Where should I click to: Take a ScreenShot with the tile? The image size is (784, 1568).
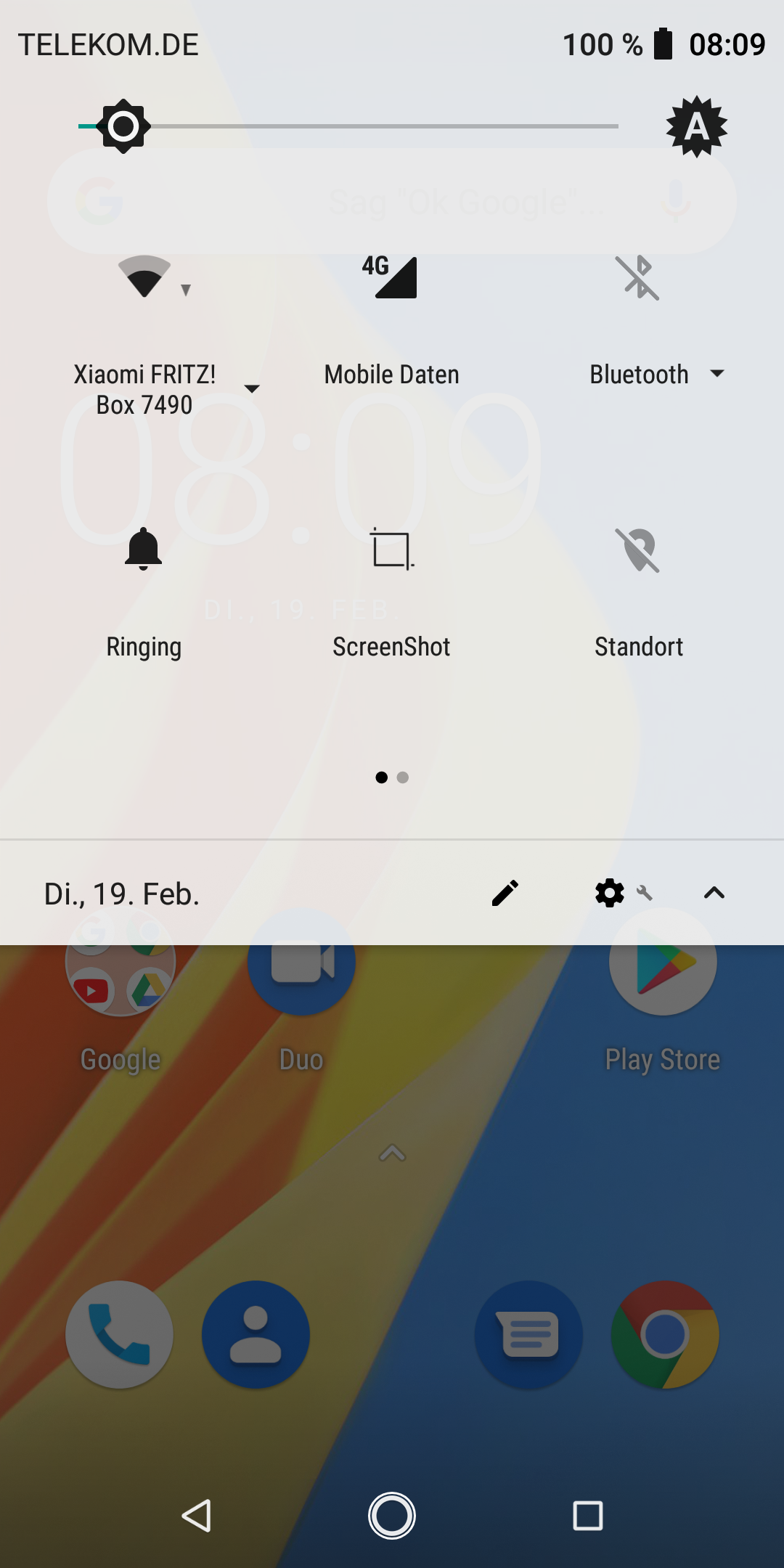(x=392, y=549)
